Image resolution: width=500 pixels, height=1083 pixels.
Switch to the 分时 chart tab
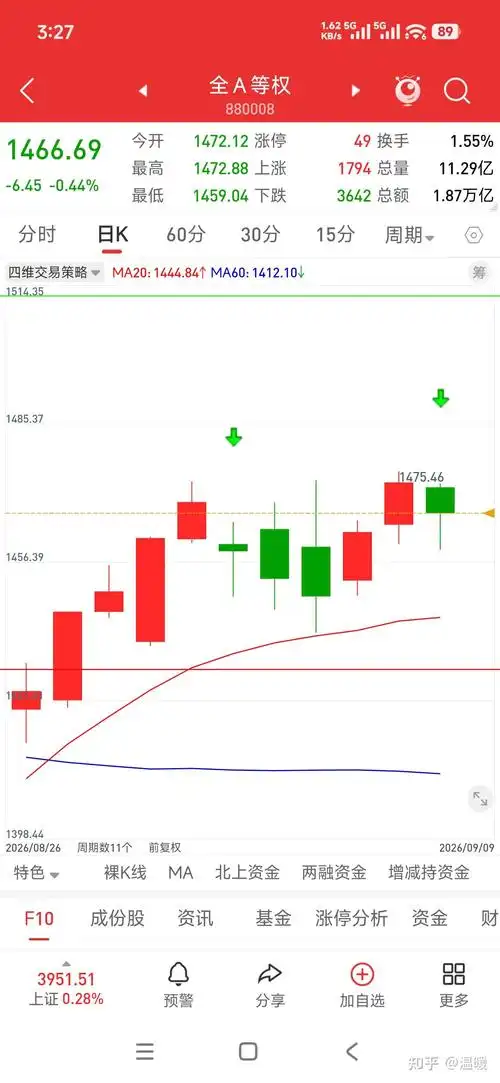(37, 235)
